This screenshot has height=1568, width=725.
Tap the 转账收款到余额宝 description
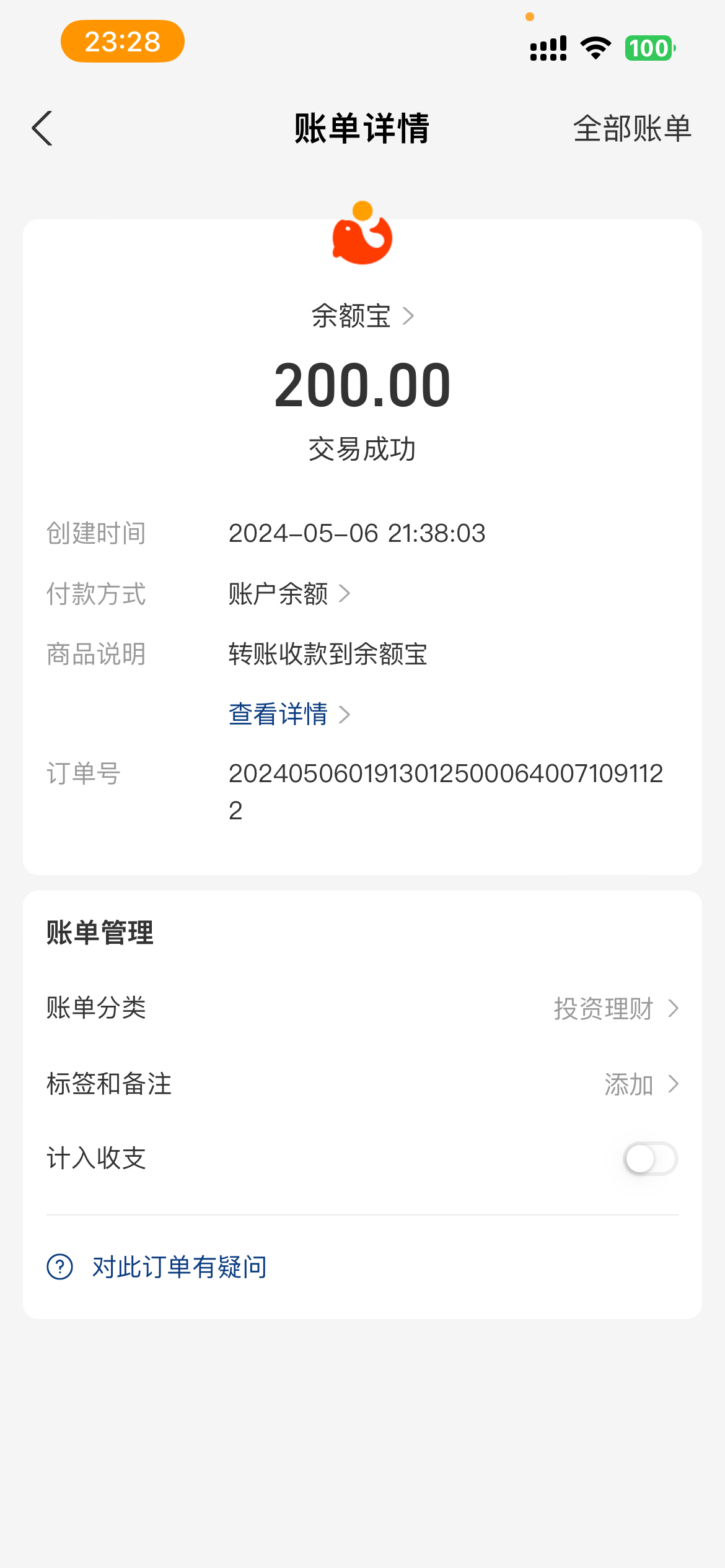point(328,653)
